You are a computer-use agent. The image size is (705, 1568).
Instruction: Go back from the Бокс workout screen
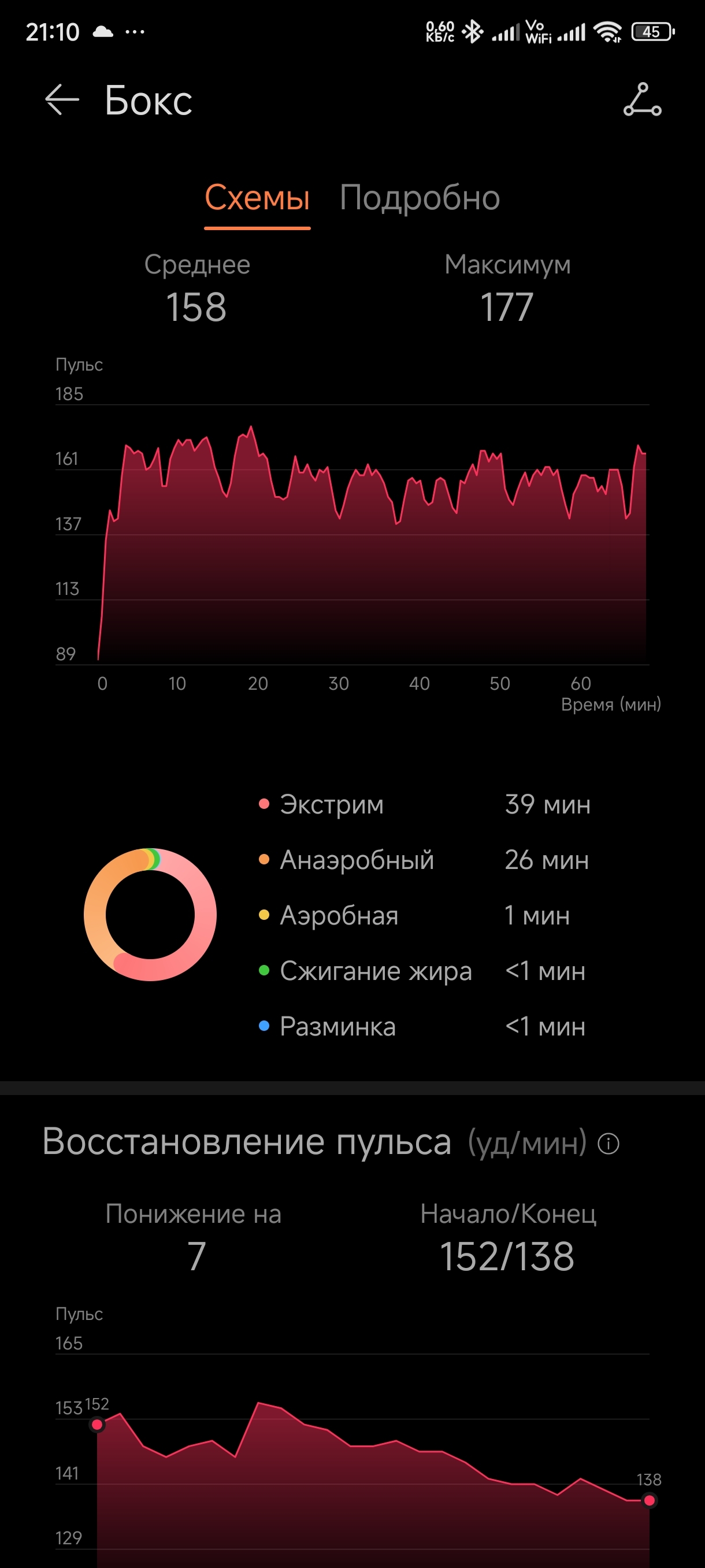[62, 100]
